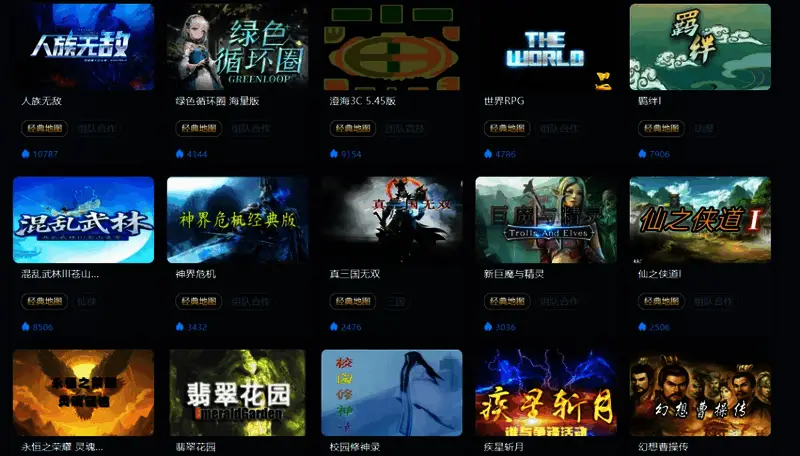Open the 羁绊I map card
This screenshot has width=800, height=456.
click(699, 47)
